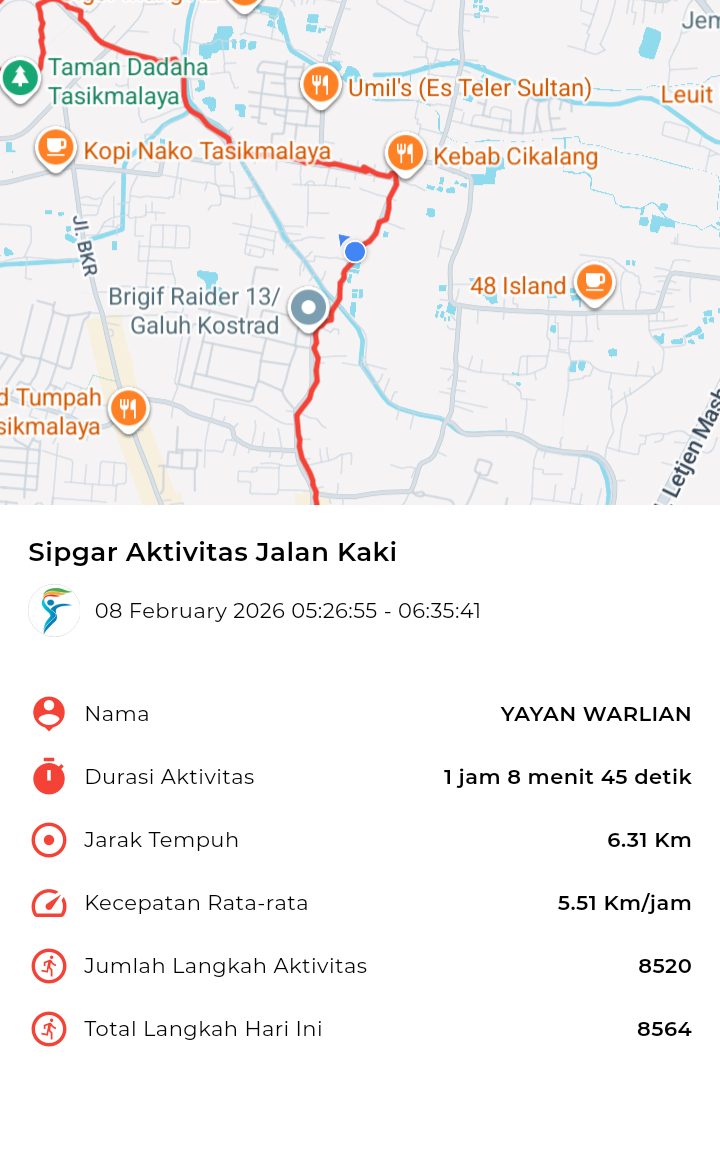Tap the Kebab Cikalang restaurant marker
Image resolution: width=720 pixels, height=1150 pixels.
click(404, 153)
